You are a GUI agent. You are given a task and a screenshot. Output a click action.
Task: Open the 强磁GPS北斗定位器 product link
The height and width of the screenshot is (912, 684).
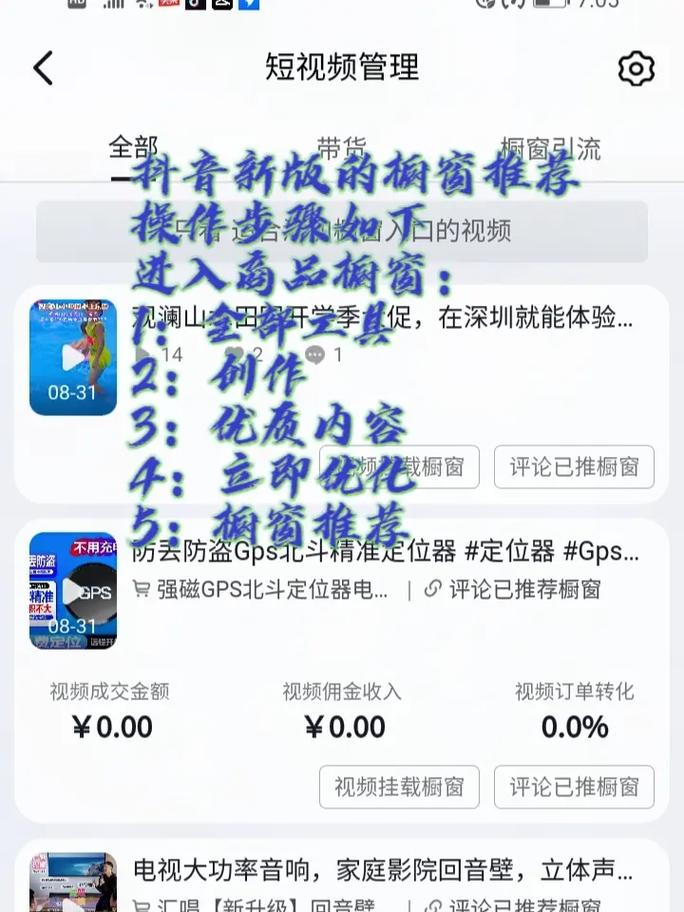[262, 590]
